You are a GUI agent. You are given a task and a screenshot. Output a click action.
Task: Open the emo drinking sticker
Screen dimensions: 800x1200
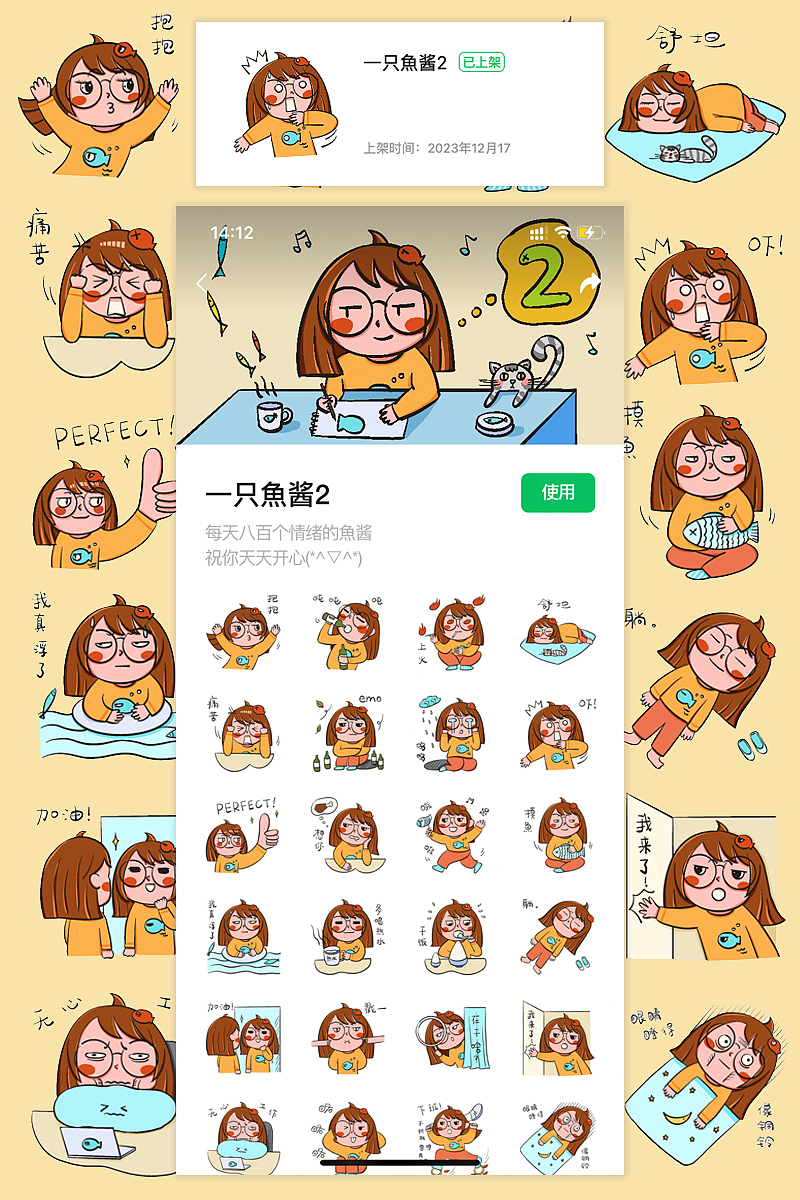(x=345, y=734)
